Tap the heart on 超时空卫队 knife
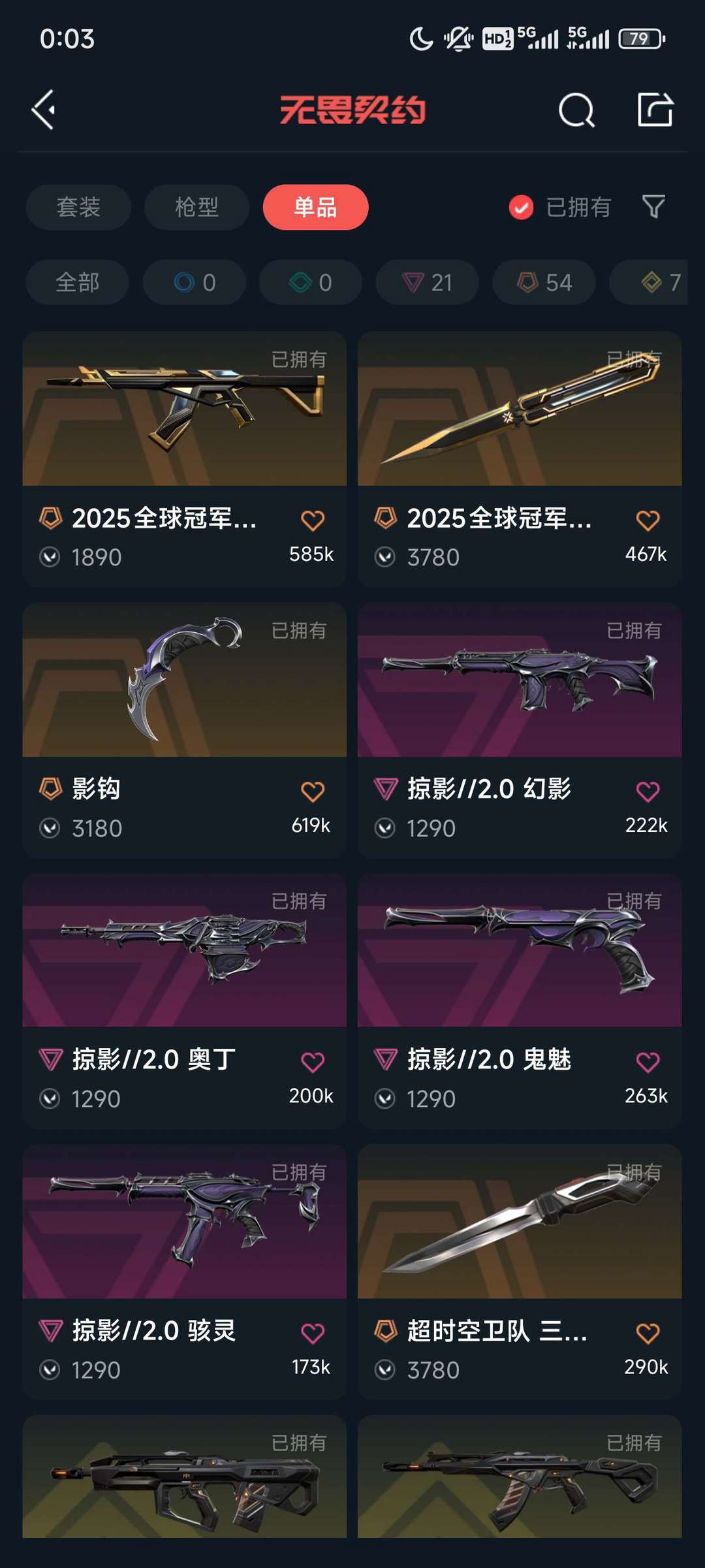The width and height of the screenshot is (705, 1568). click(648, 1331)
